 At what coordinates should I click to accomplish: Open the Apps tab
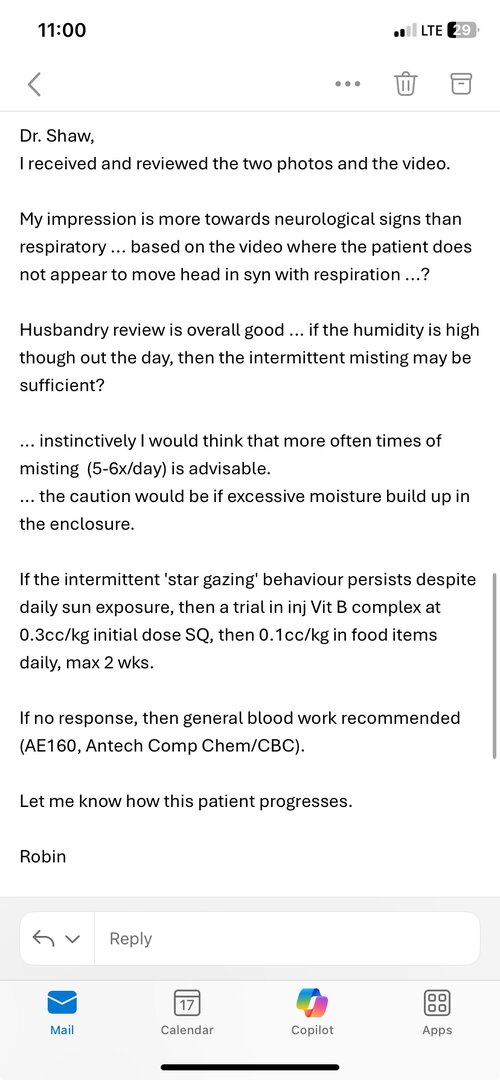(437, 1012)
